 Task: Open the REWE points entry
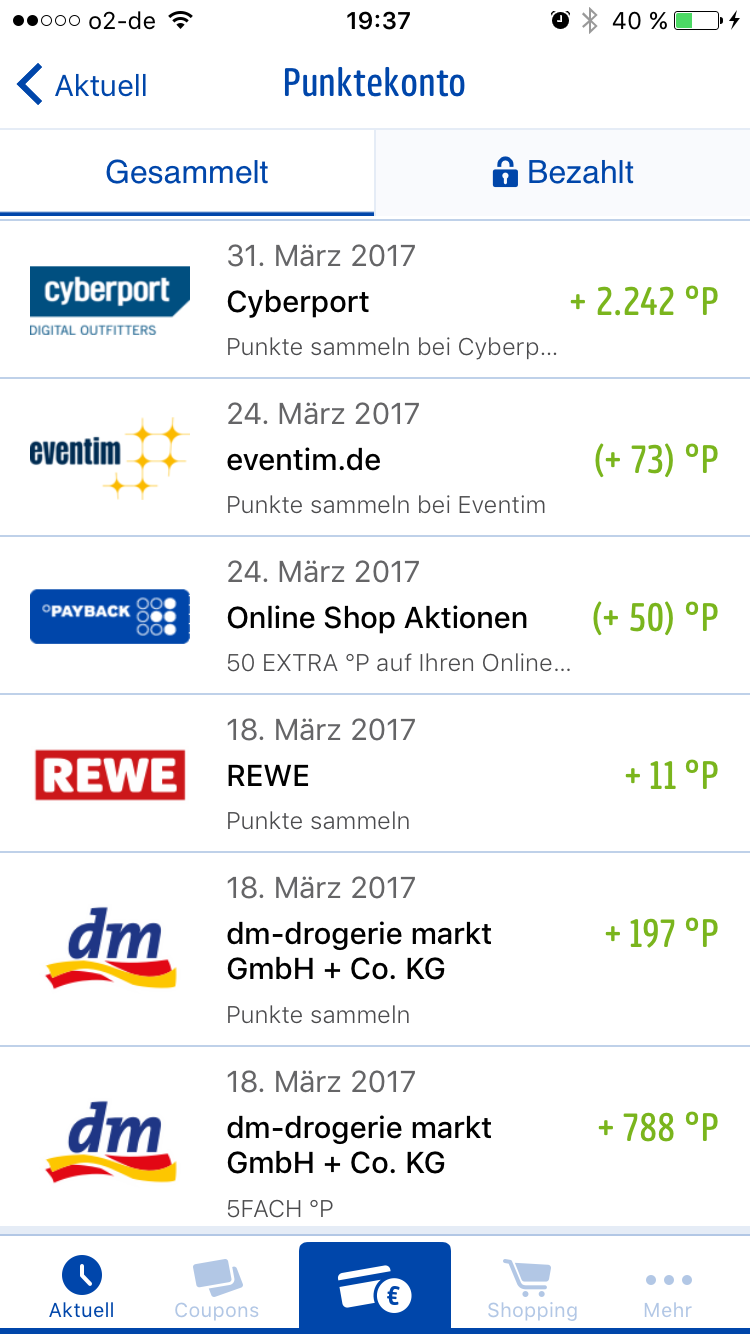point(375,775)
